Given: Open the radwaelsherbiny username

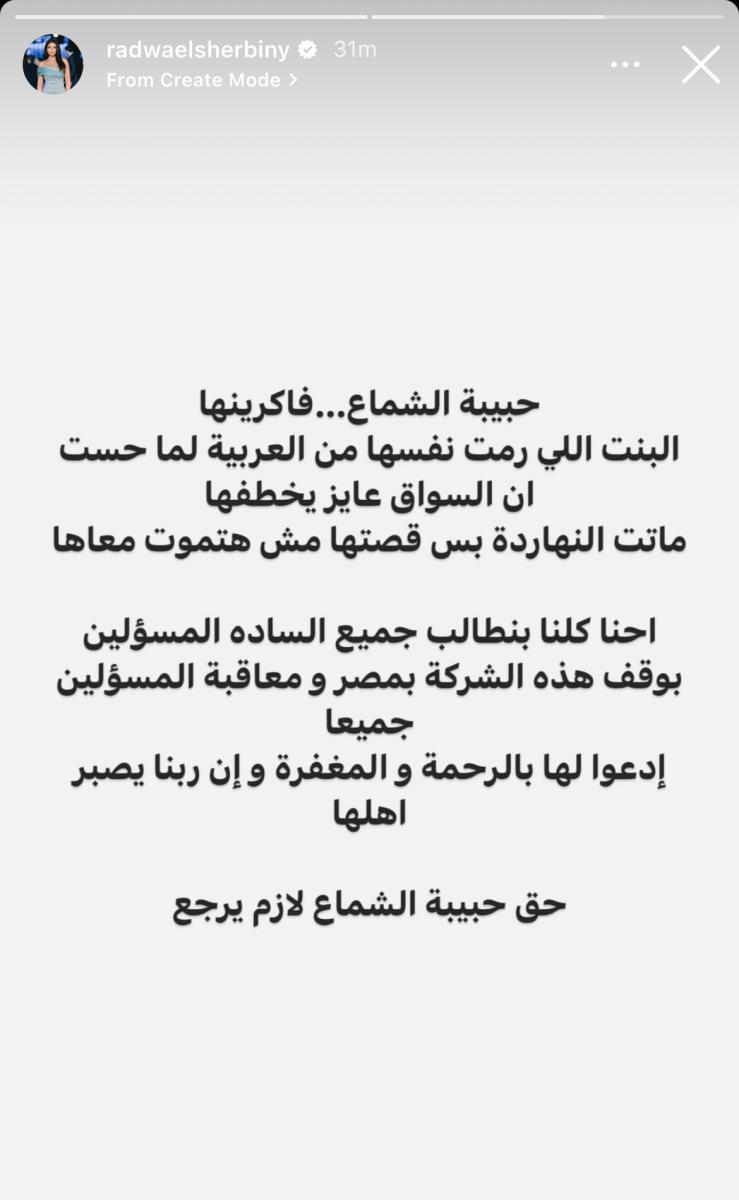Looking at the screenshot, I should point(198,49).
